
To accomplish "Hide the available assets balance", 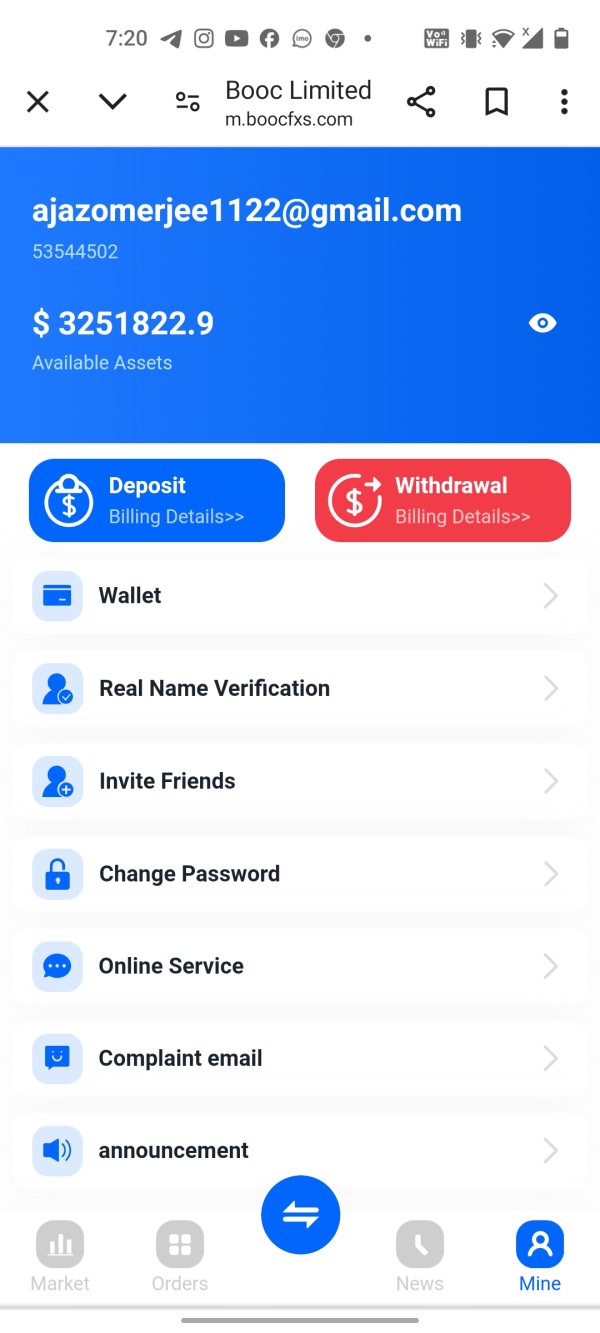I will [542, 323].
